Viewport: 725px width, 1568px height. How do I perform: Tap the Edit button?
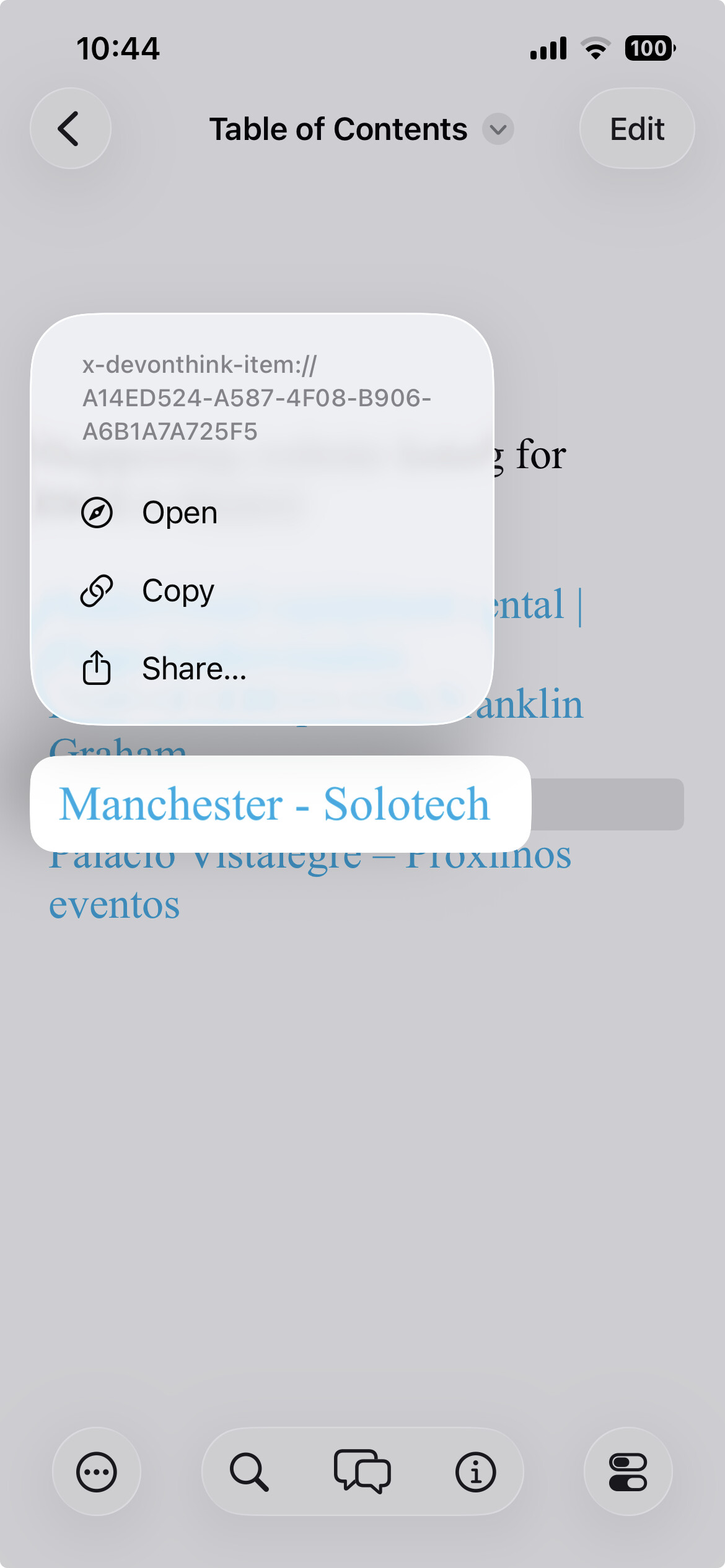click(x=636, y=129)
